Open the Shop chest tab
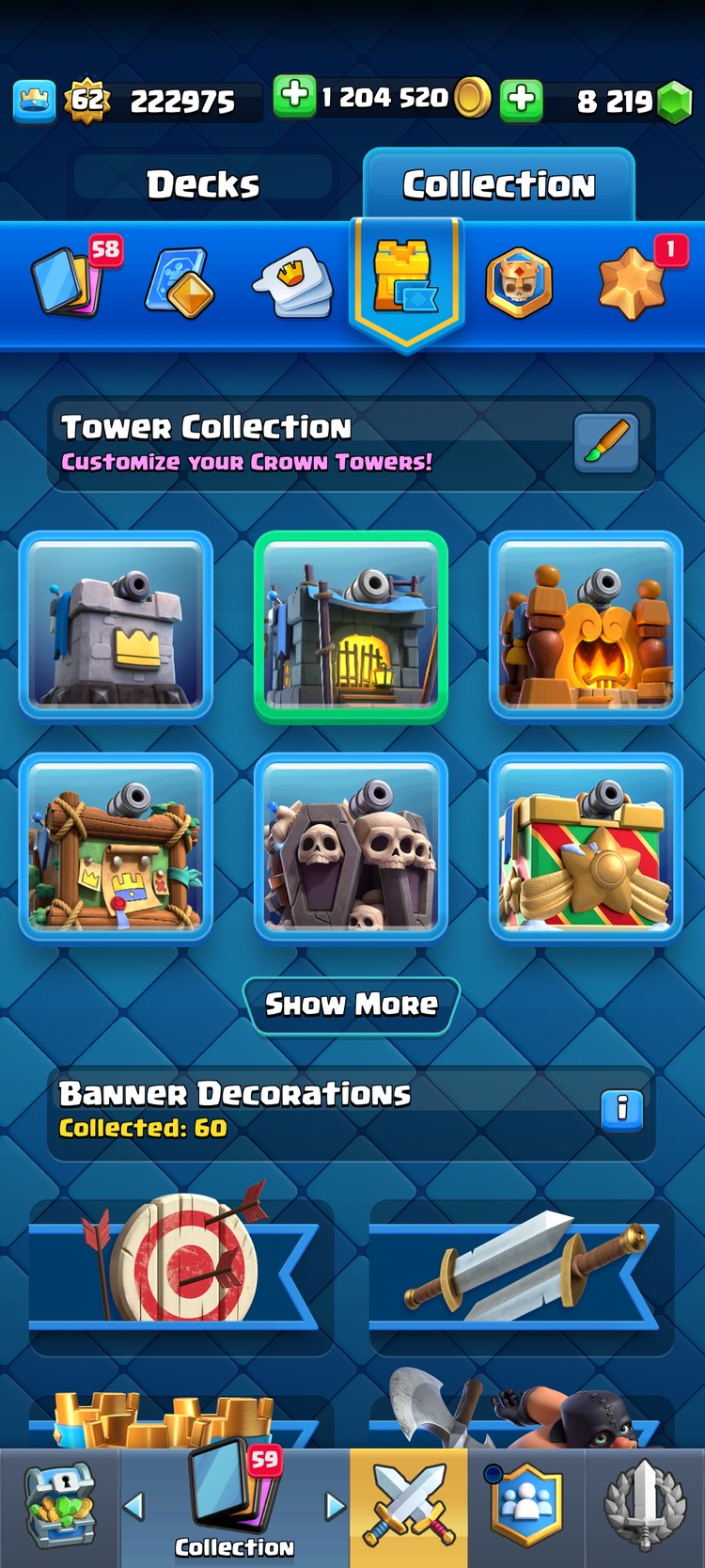705x1568 pixels. pyautogui.click(x=59, y=1507)
